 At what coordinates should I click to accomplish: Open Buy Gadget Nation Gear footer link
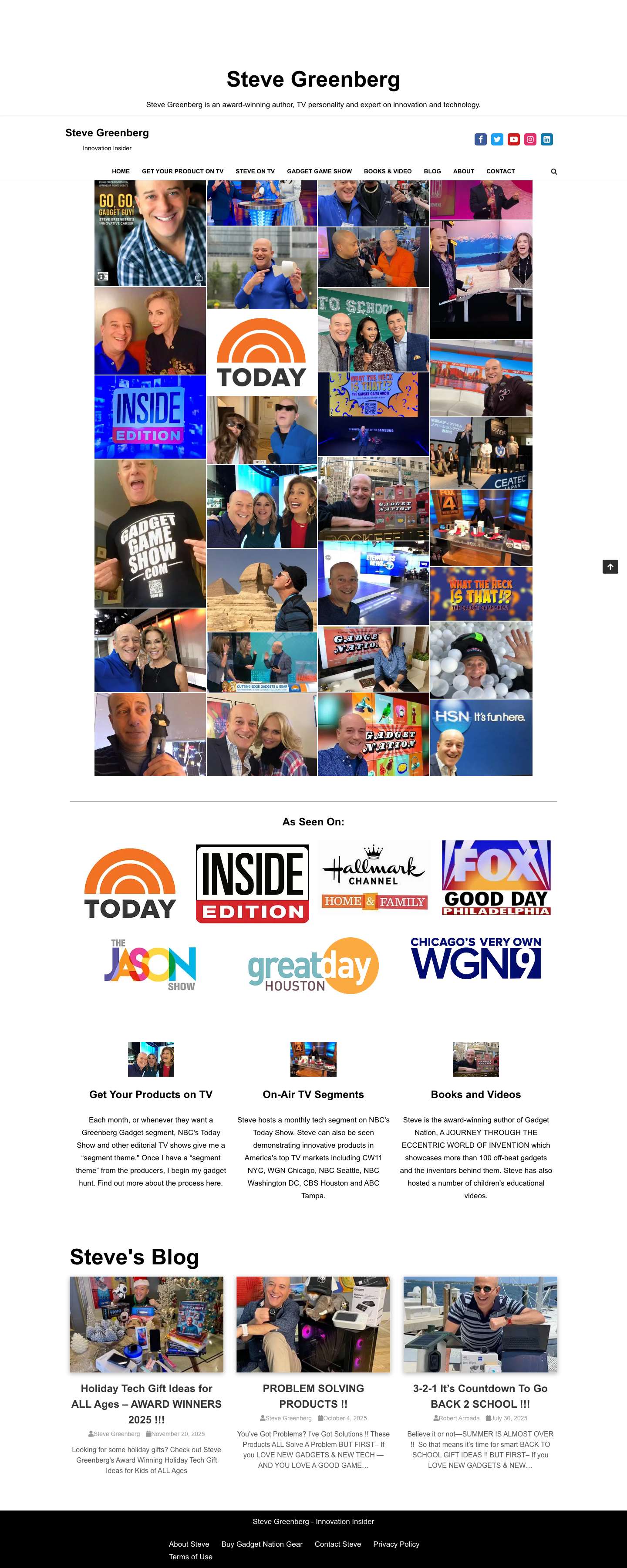262,1544
